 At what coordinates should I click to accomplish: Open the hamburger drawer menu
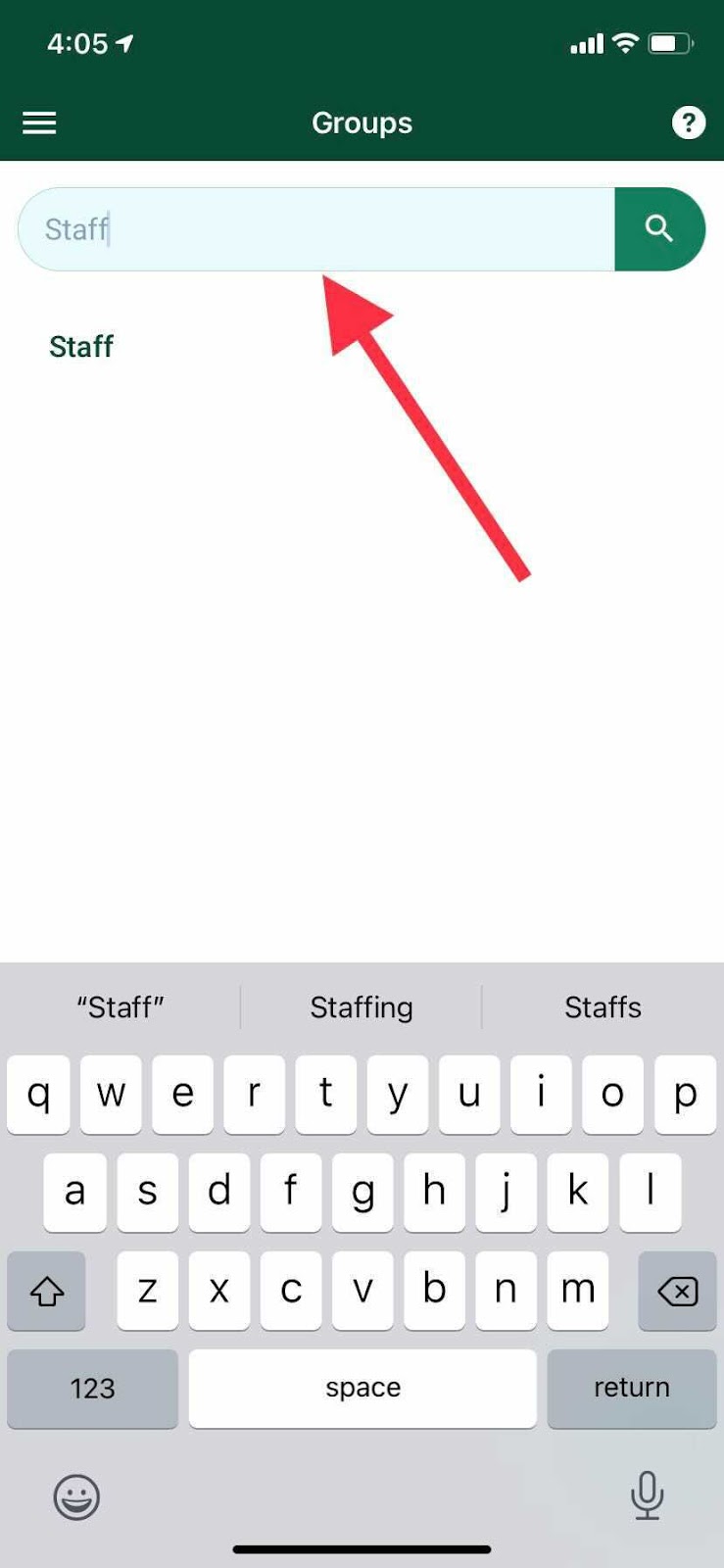pyautogui.click(x=39, y=122)
